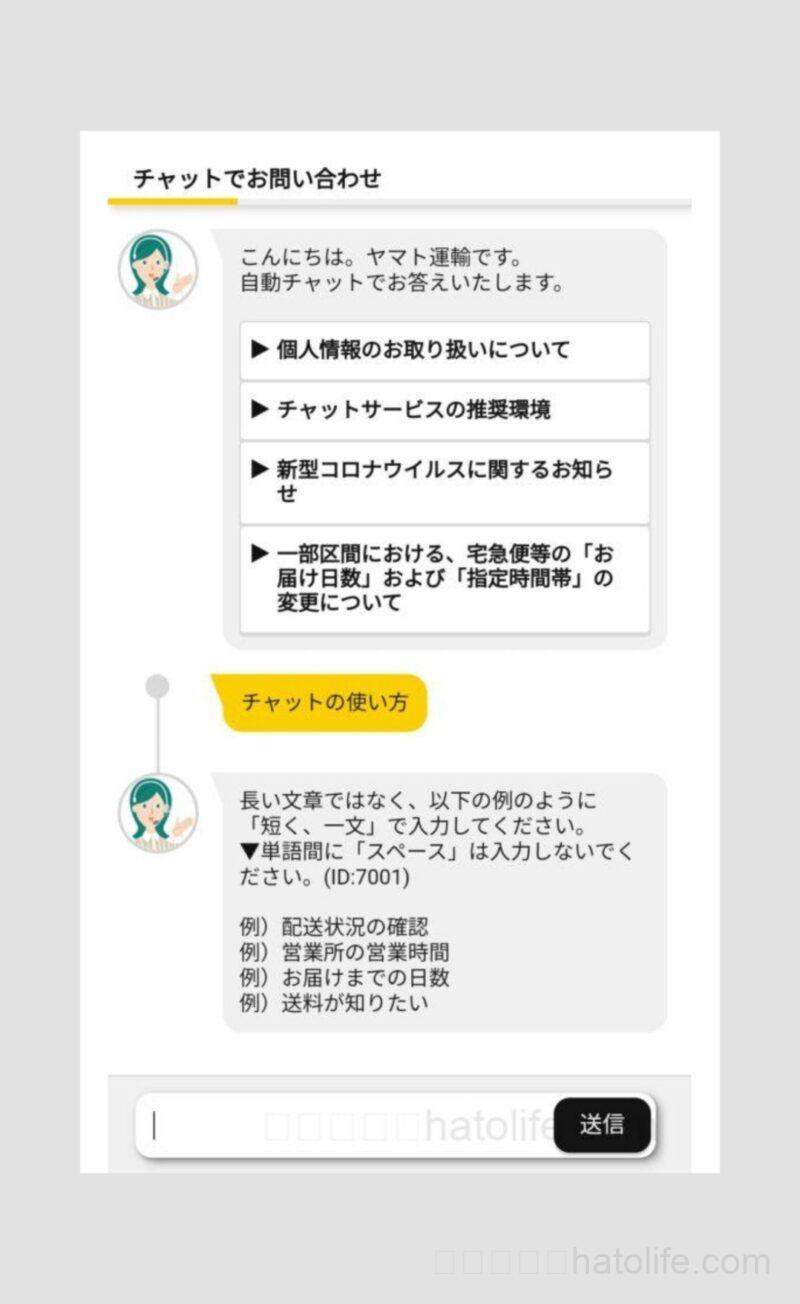
Task: Select チャットサービスの推奨環境 option
Action: tap(444, 410)
